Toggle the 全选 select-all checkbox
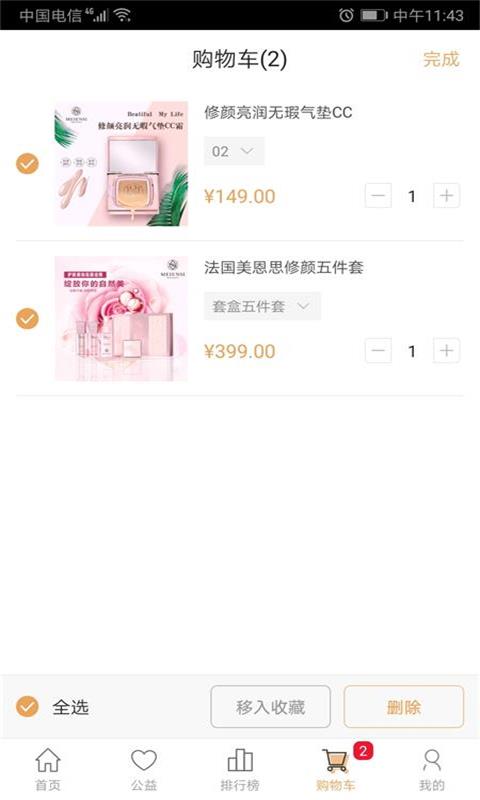 click(x=28, y=707)
